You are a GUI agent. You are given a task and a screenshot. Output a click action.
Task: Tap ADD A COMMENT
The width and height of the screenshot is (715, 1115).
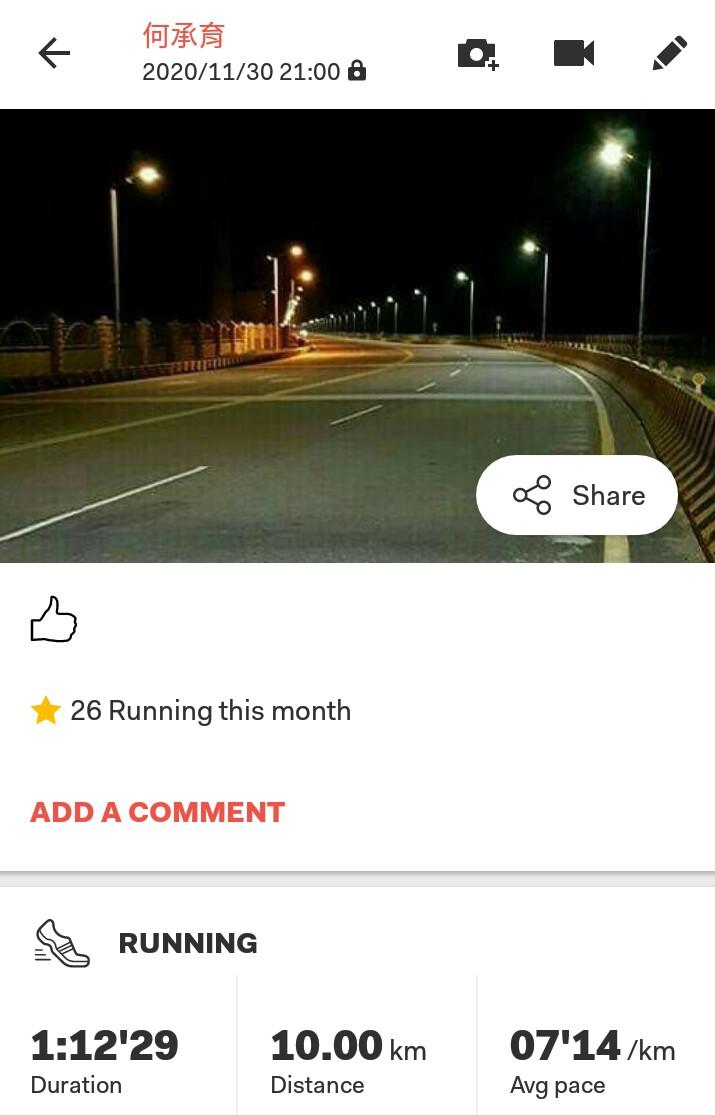pyautogui.click(x=158, y=812)
